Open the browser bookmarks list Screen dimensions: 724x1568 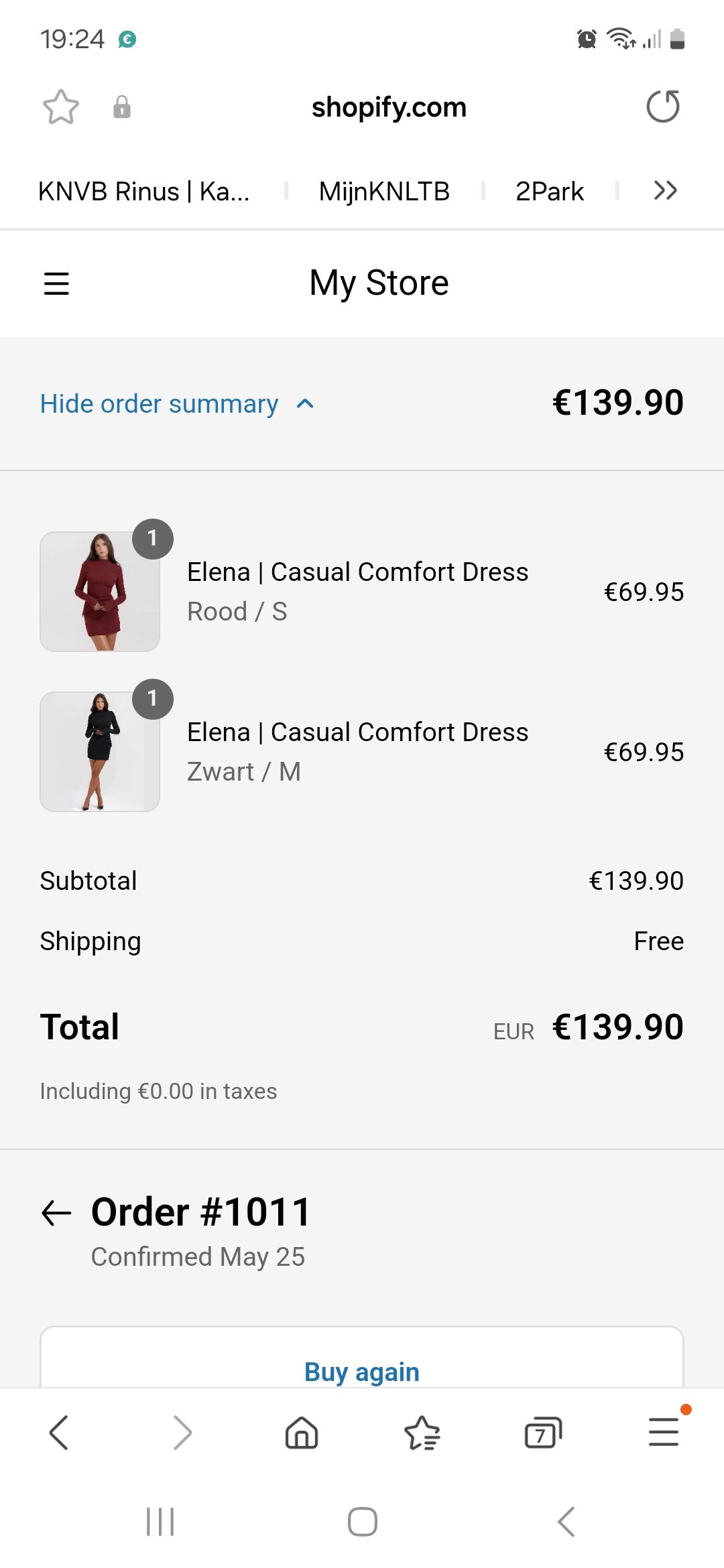[x=422, y=1433]
